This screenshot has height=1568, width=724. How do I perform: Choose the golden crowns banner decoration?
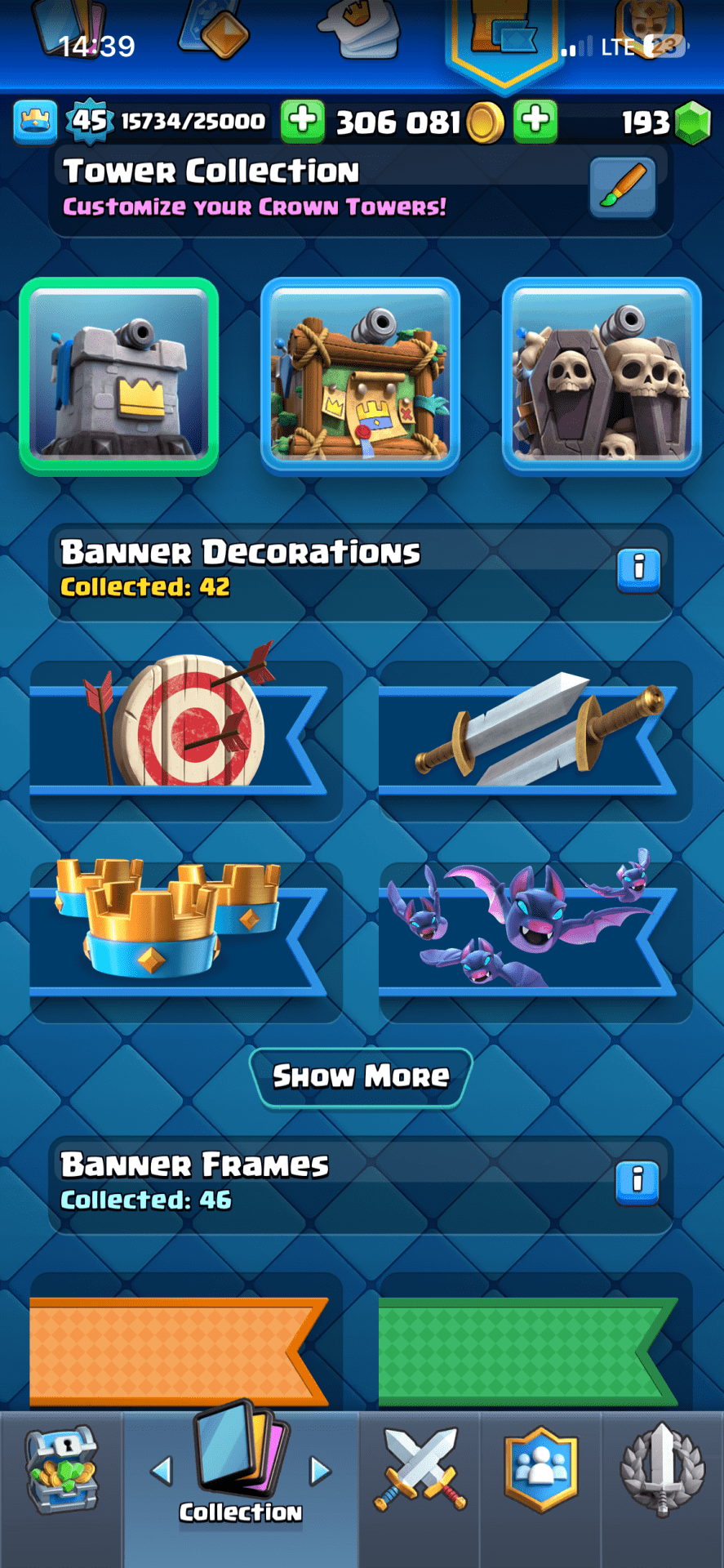click(x=185, y=929)
